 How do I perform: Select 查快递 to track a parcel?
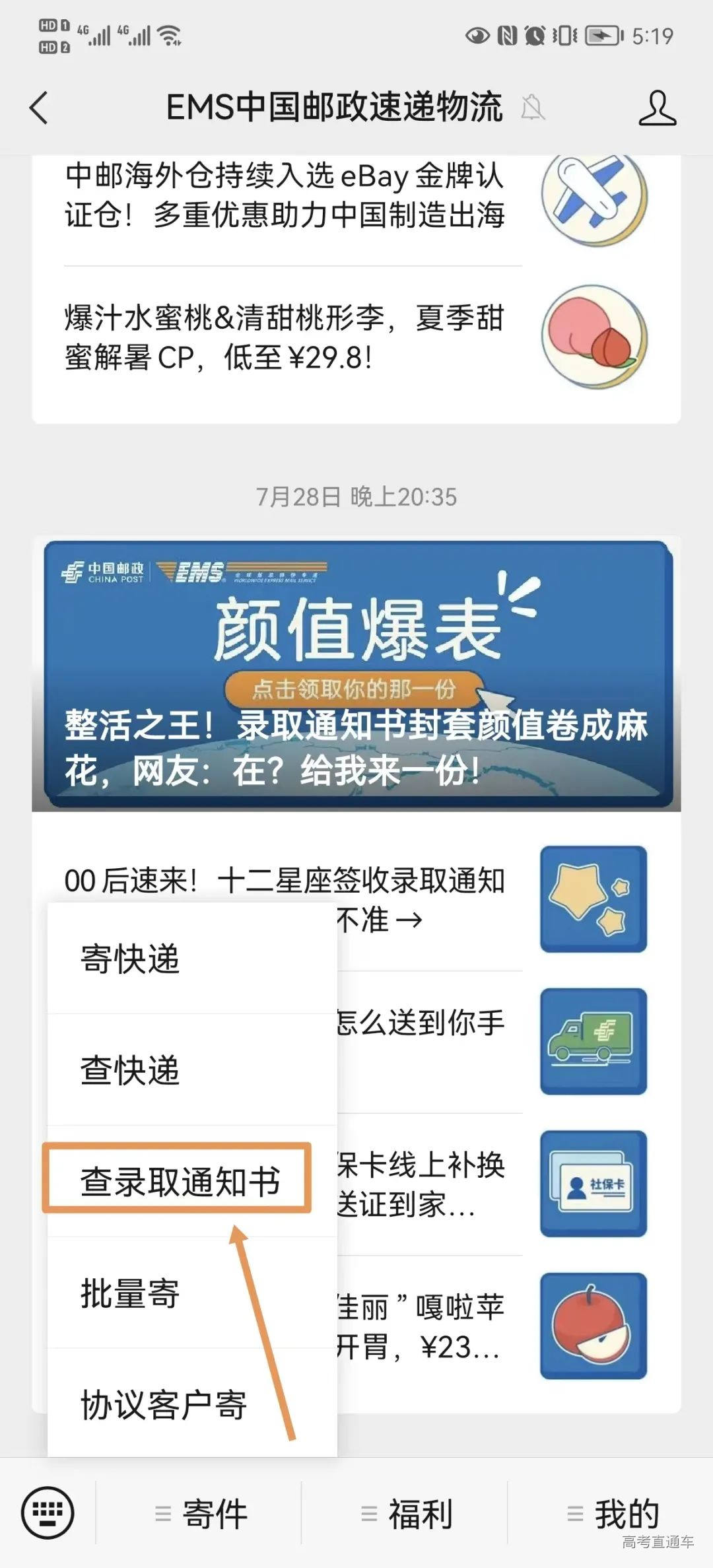191,1070
